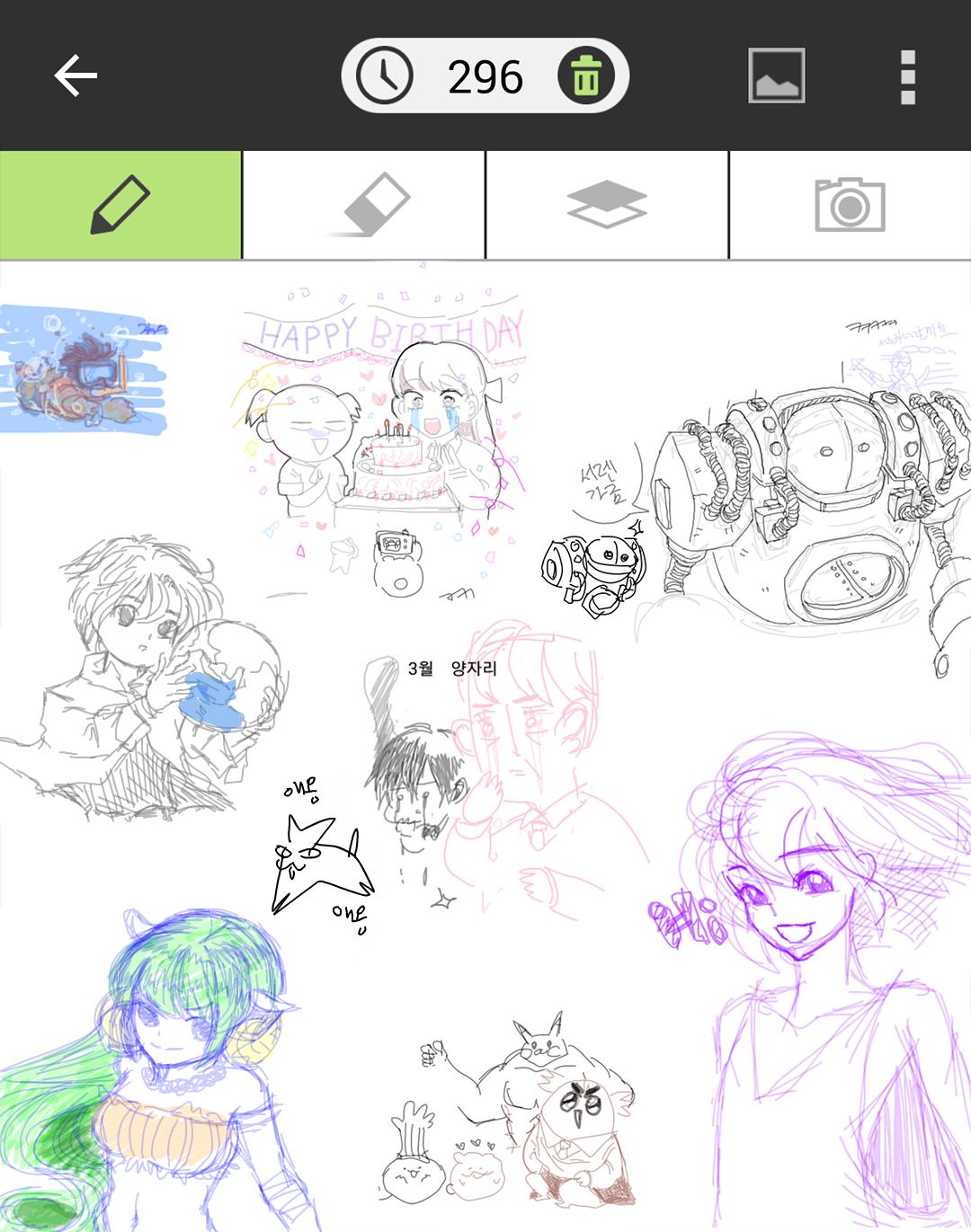Go back using the arrow icon
The height and width of the screenshot is (1232, 971).
pyautogui.click(x=76, y=75)
